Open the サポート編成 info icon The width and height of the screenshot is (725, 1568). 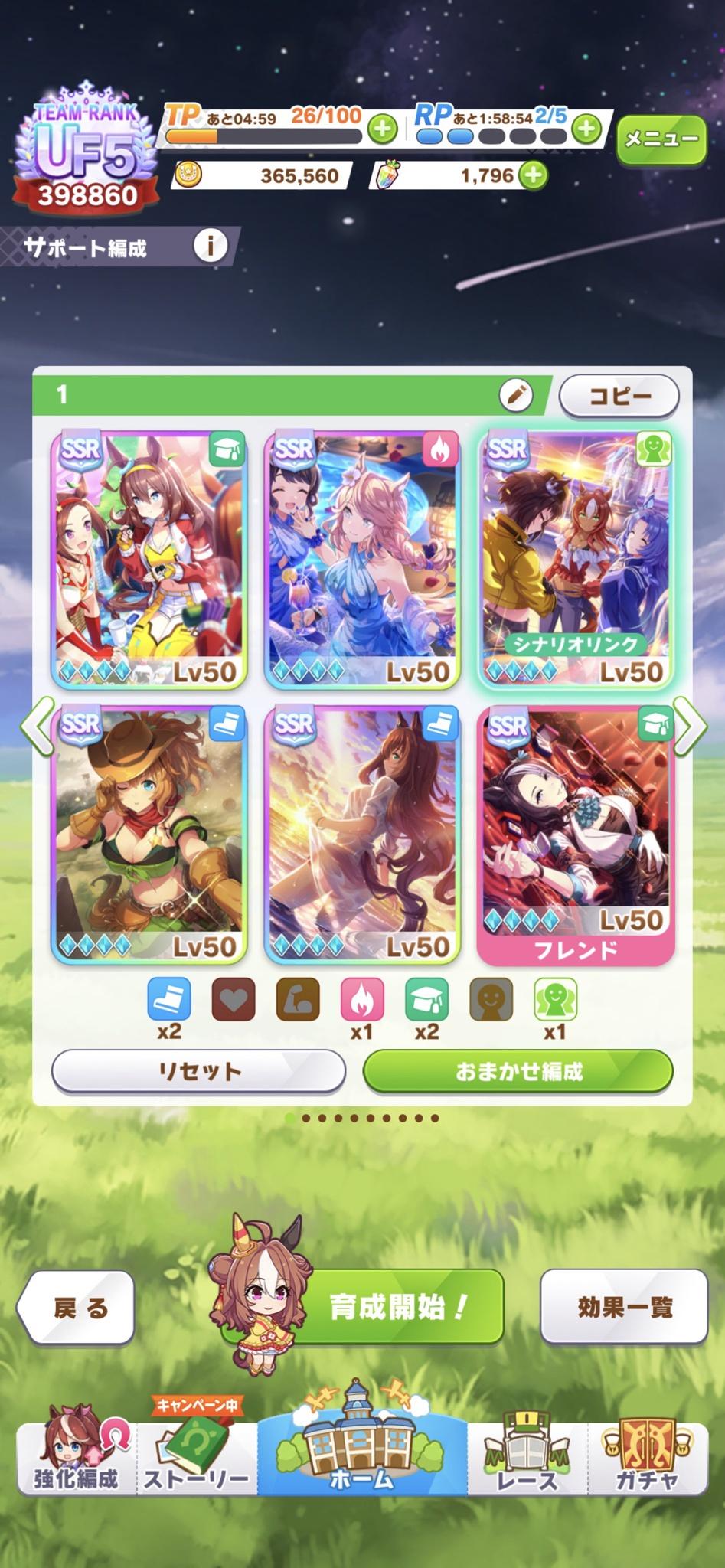pyautogui.click(x=210, y=247)
